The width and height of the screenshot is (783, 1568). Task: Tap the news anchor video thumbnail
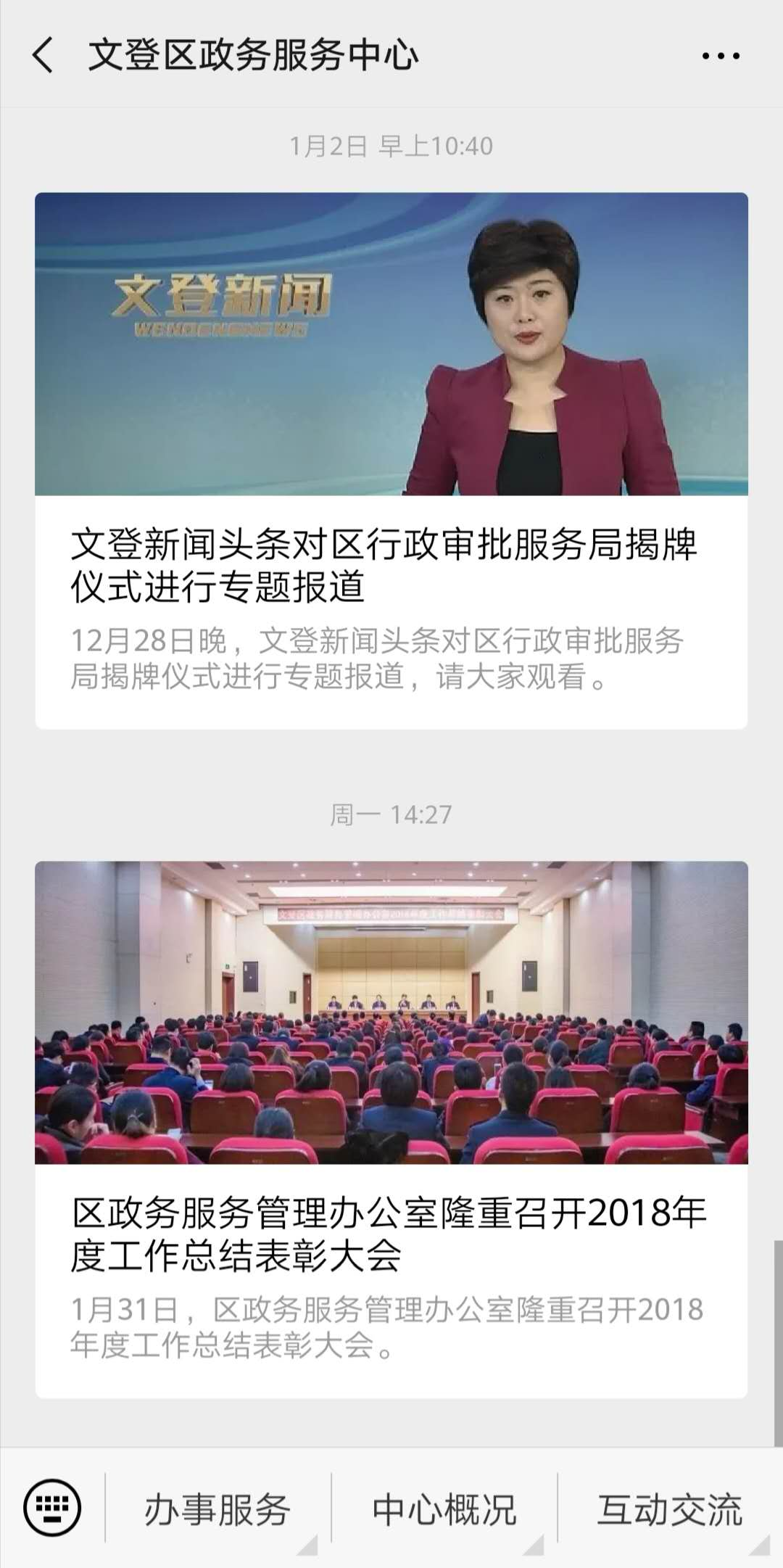pos(391,341)
